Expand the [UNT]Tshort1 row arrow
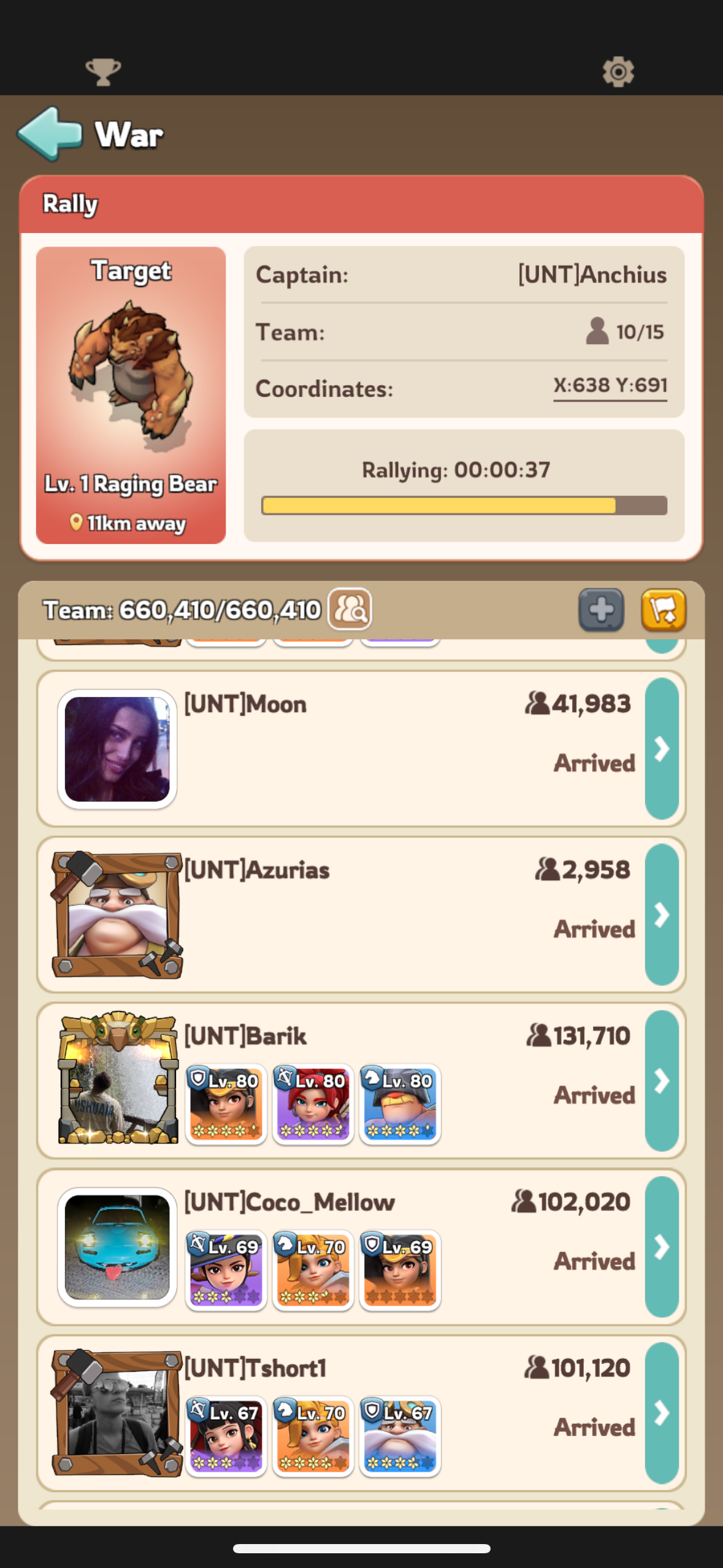Viewport: 723px width, 1568px height. click(662, 1413)
